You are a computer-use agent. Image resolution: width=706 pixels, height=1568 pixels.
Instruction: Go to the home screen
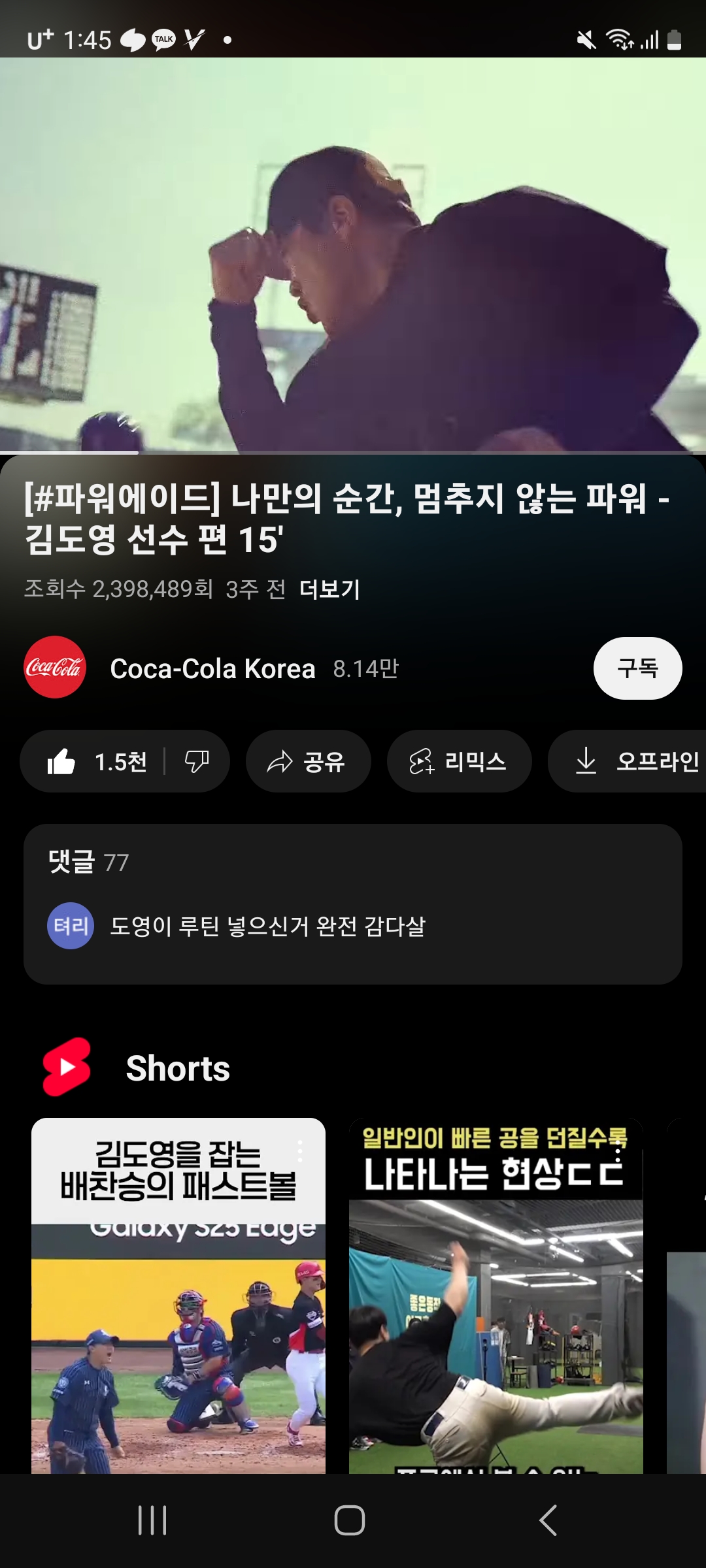pyautogui.click(x=350, y=1520)
